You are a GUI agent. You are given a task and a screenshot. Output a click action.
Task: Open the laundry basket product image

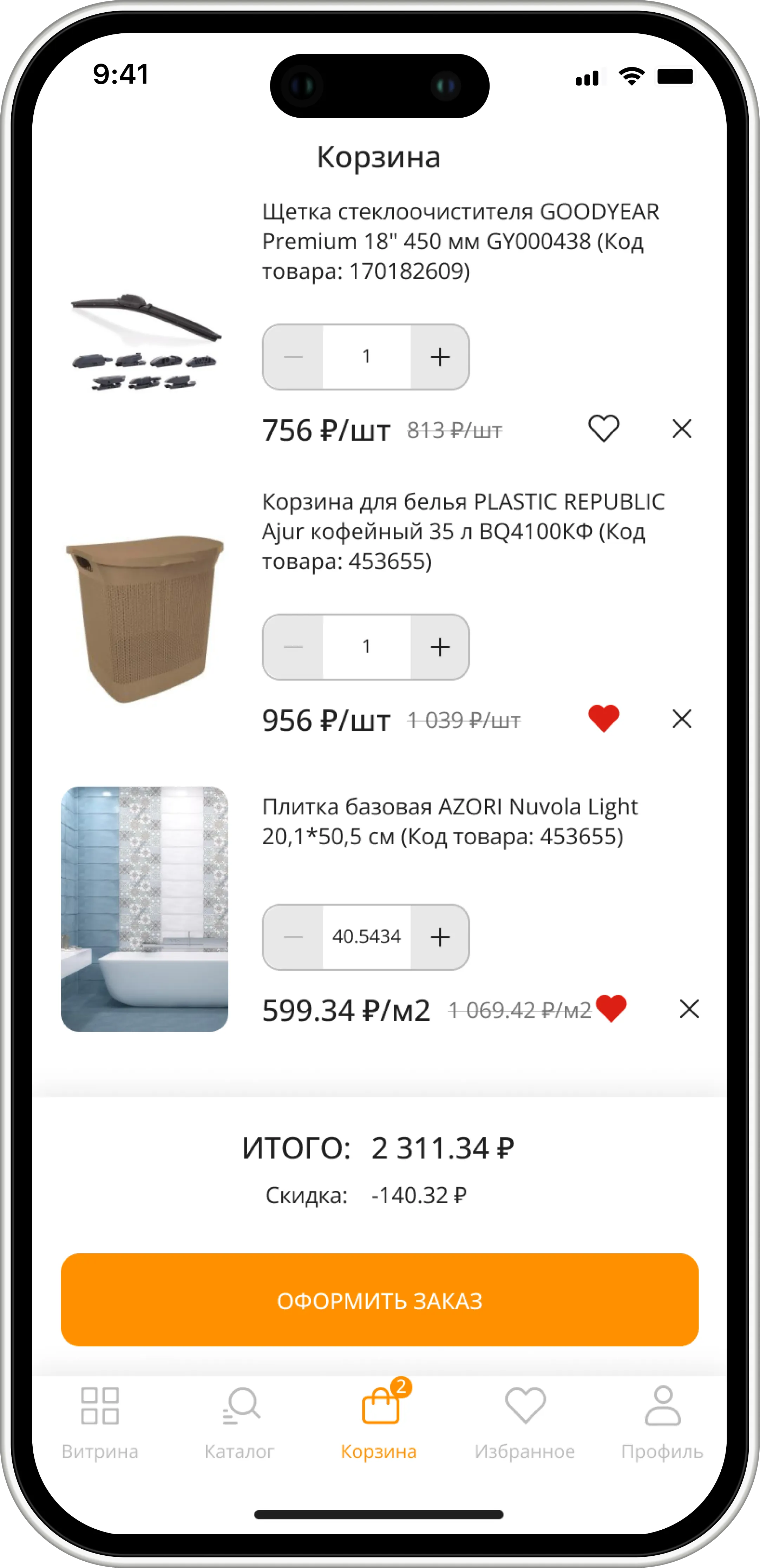(x=144, y=618)
